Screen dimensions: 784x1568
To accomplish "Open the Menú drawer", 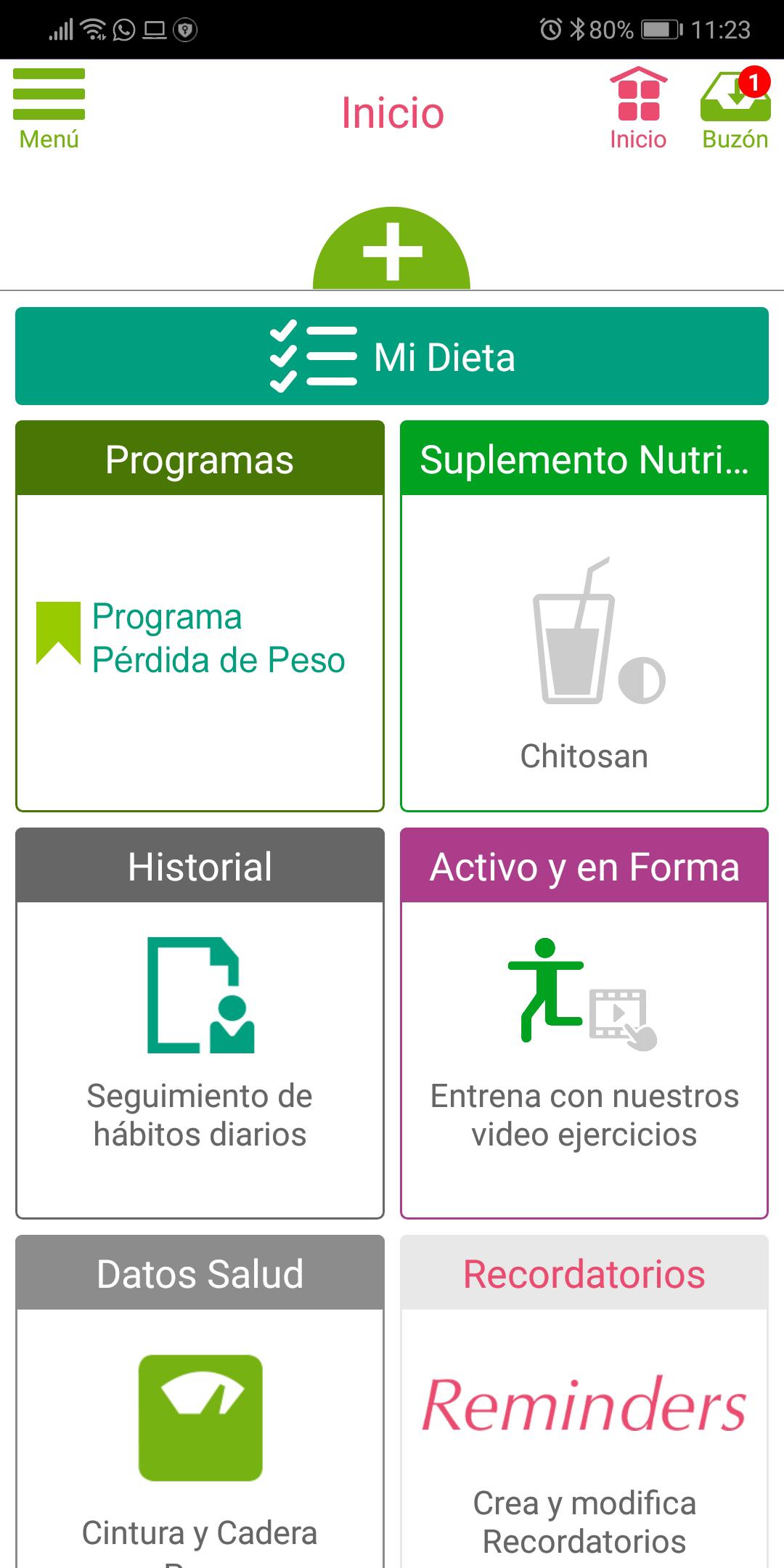I will pyautogui.click(x=49, y=109).
